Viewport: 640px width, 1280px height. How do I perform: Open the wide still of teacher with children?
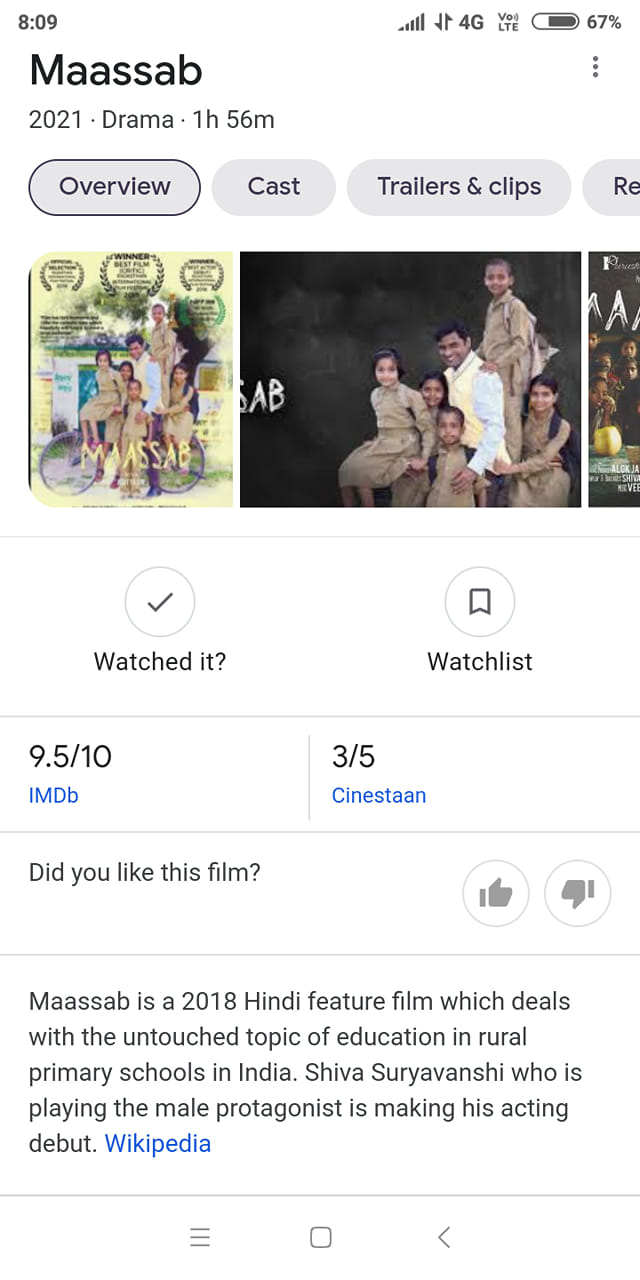[410, 379]
